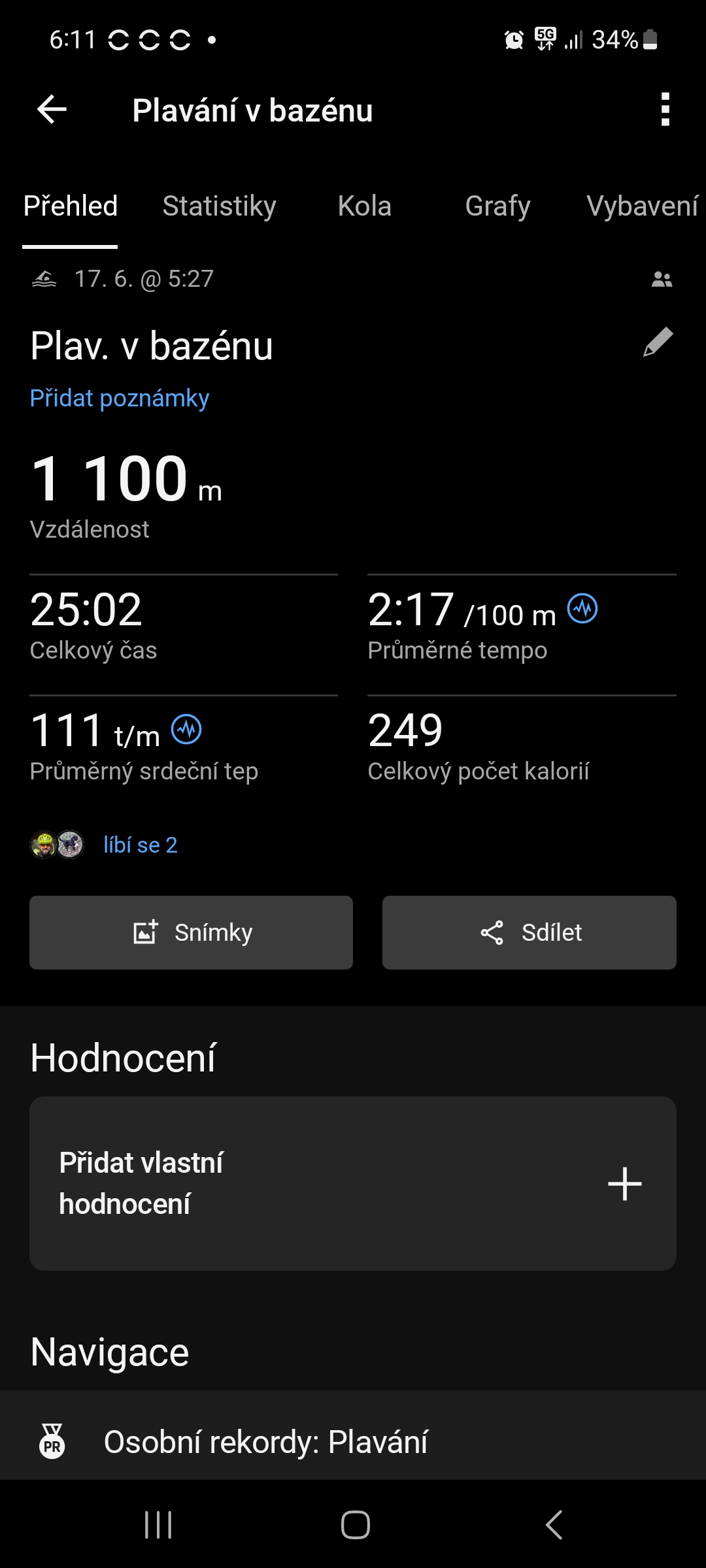Open info icon beside Průměrný srdeční tep

[x=186, y=729]
